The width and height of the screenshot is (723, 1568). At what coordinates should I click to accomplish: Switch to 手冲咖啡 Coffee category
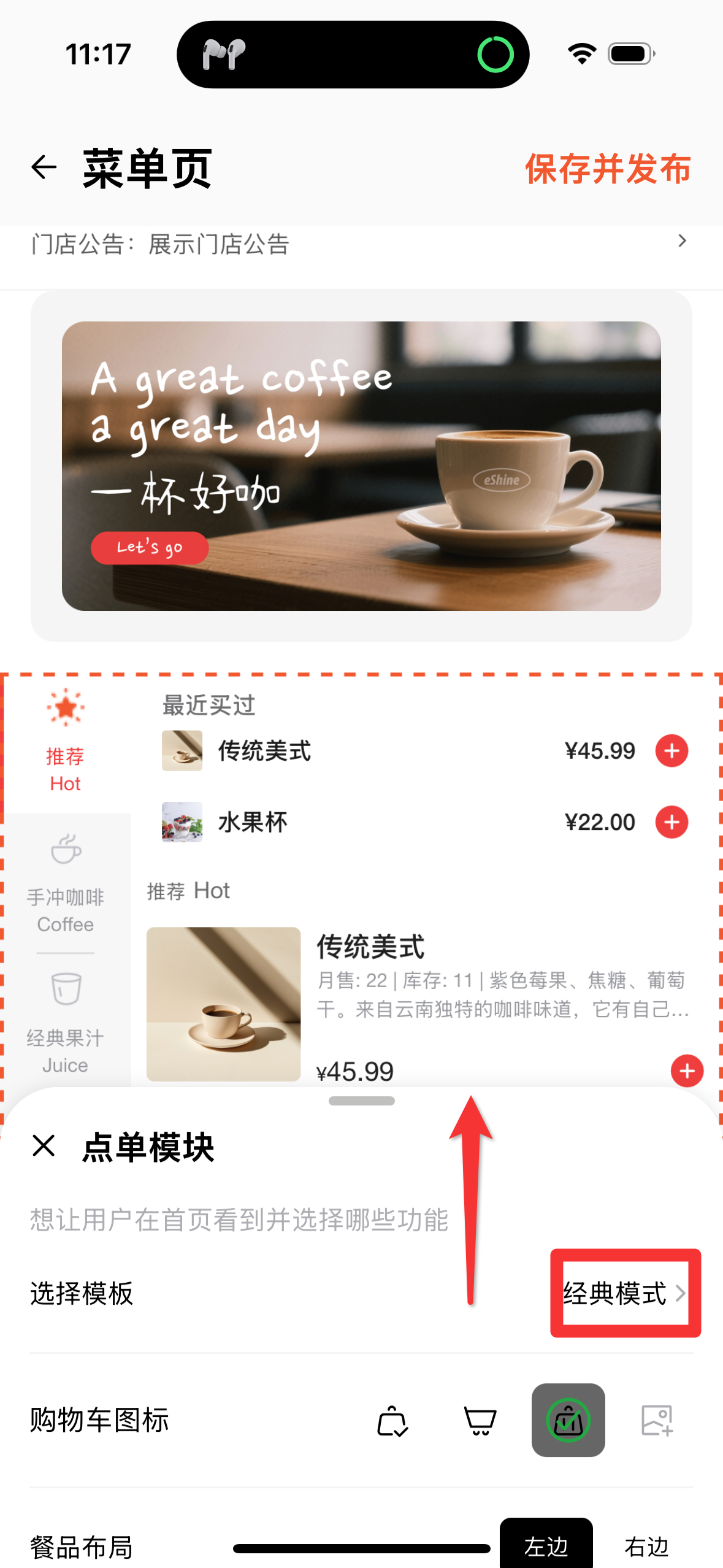point(65,883)
